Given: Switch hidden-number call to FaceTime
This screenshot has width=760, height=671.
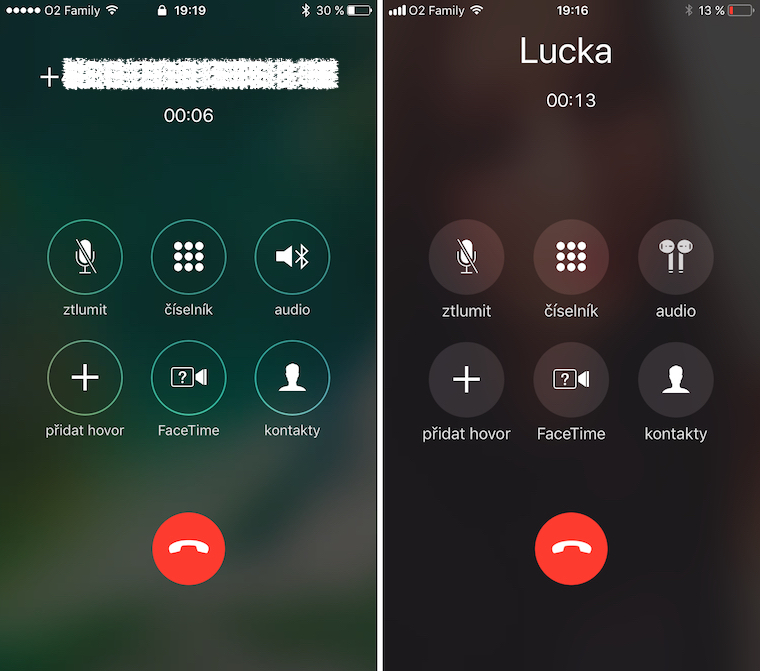Looking at the screenshot, I should pos(189,378).
